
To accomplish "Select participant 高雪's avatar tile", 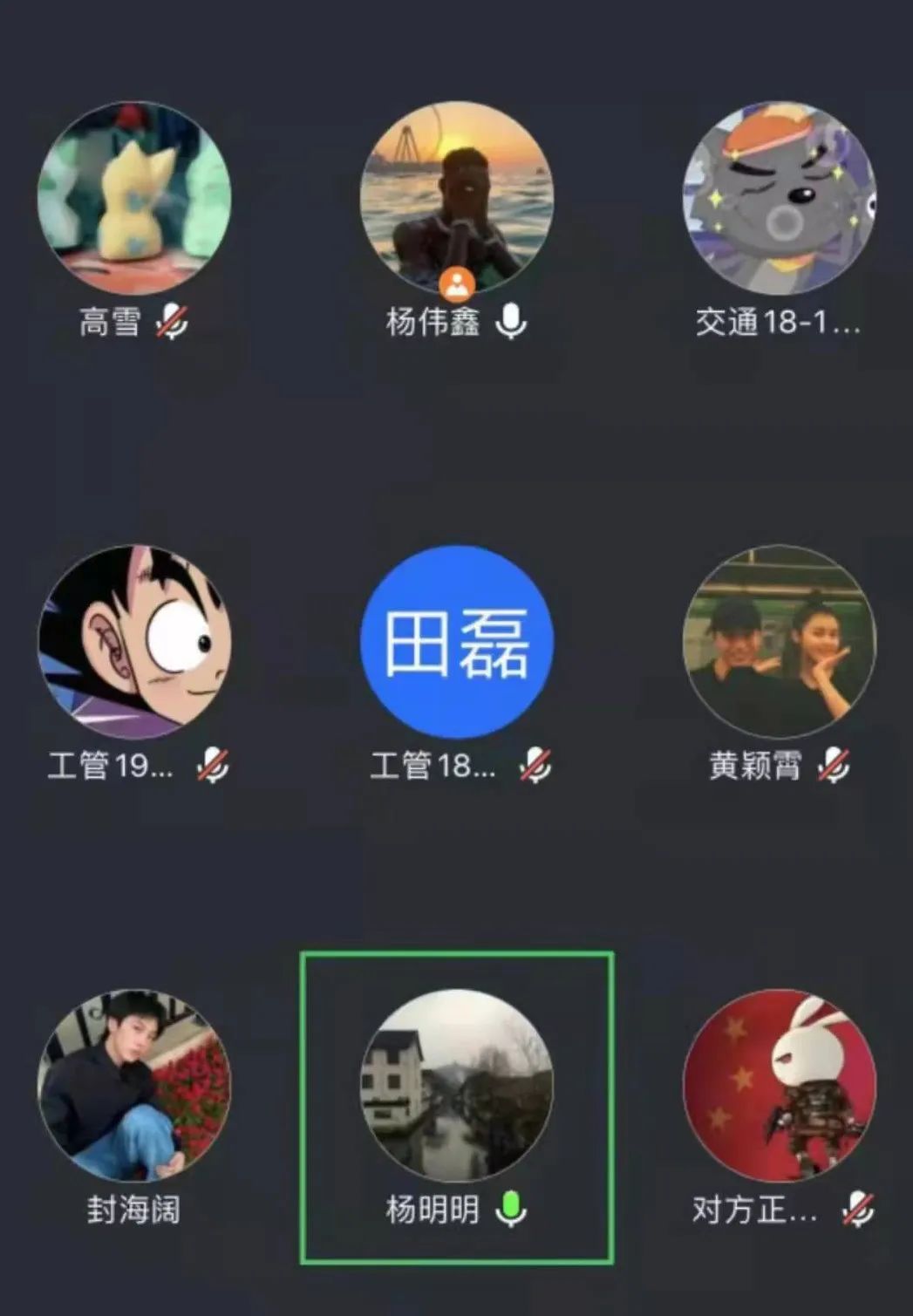I will coord(133,197).
